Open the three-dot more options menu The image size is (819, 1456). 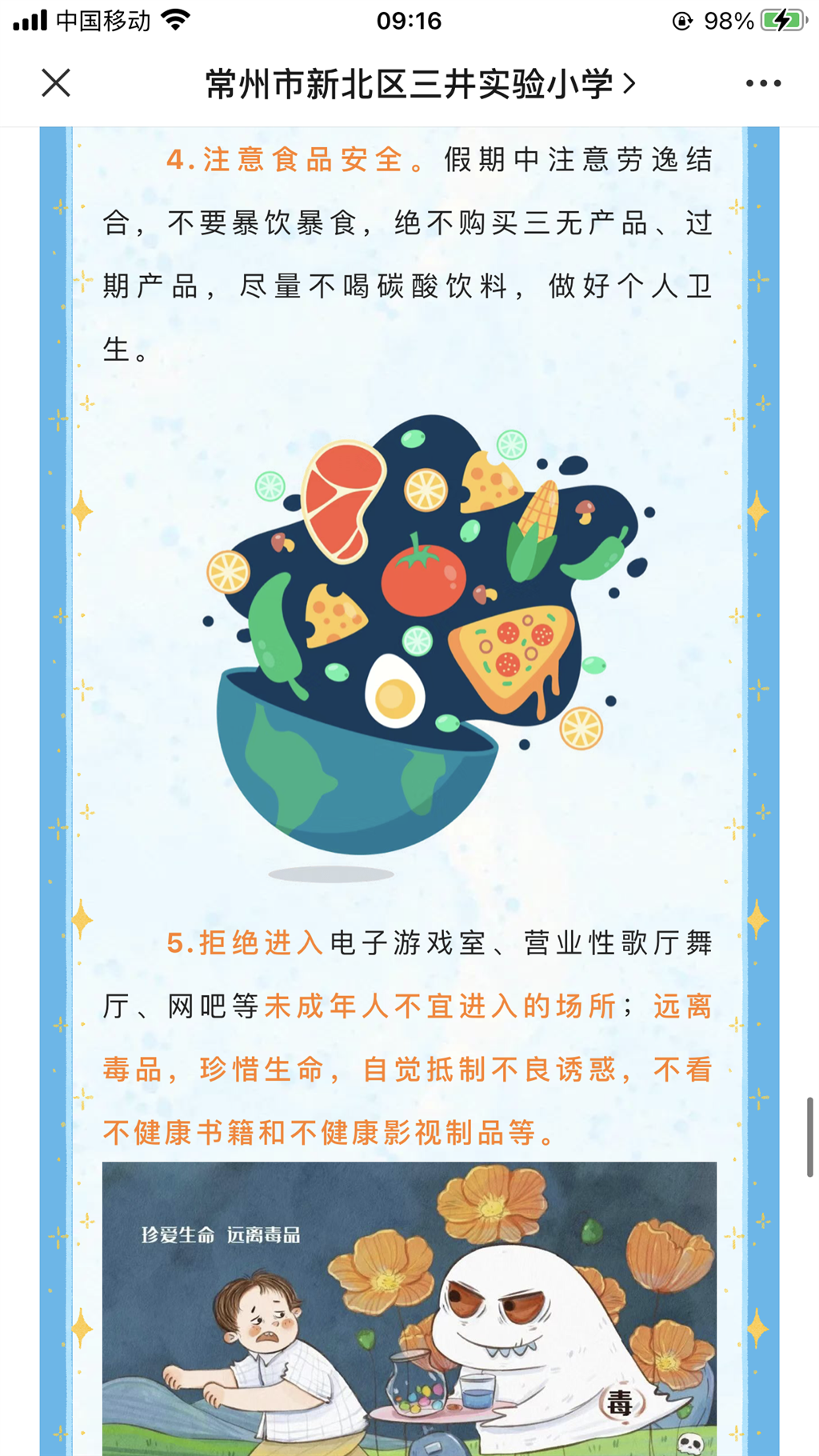[763, 83]
